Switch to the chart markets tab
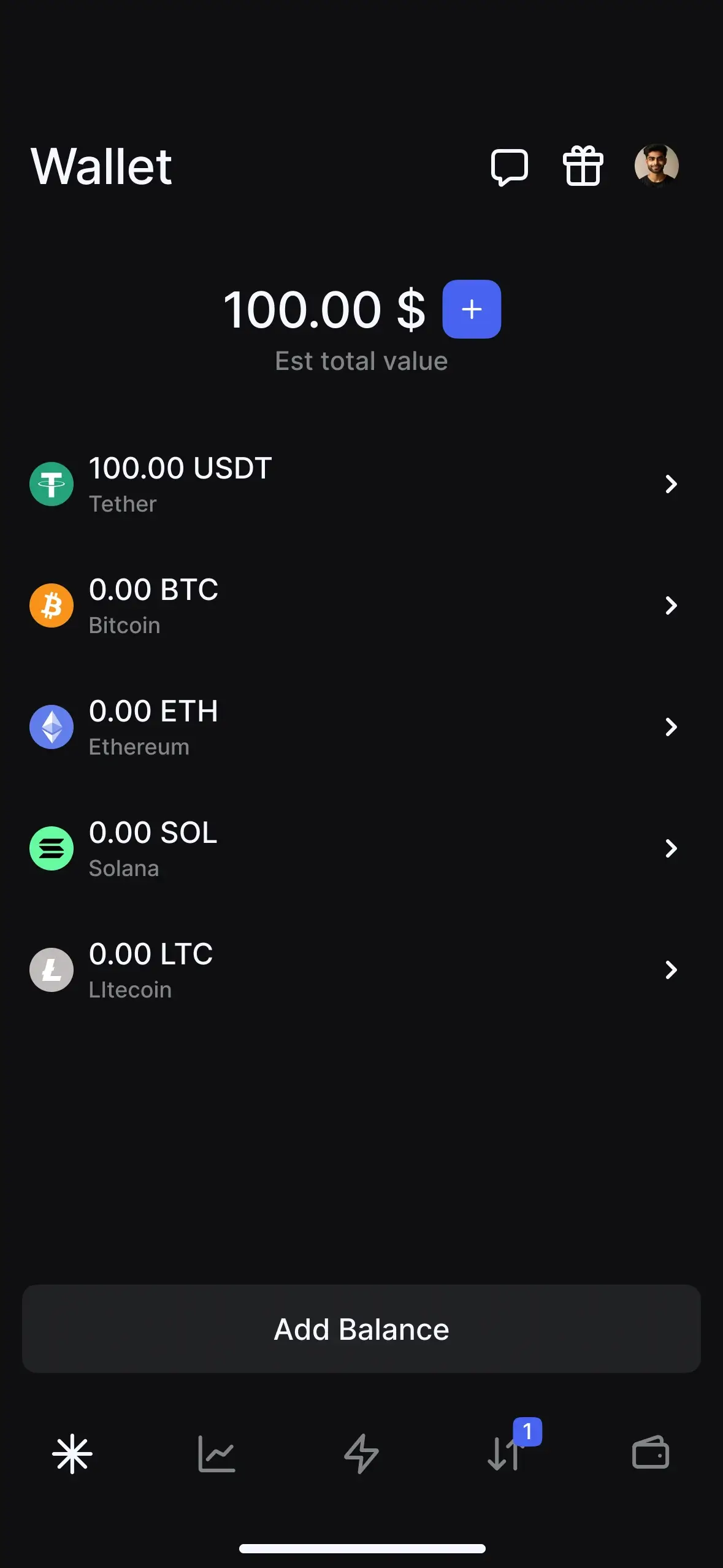This screenshot has height=1568, width=723. [216, 1453]
